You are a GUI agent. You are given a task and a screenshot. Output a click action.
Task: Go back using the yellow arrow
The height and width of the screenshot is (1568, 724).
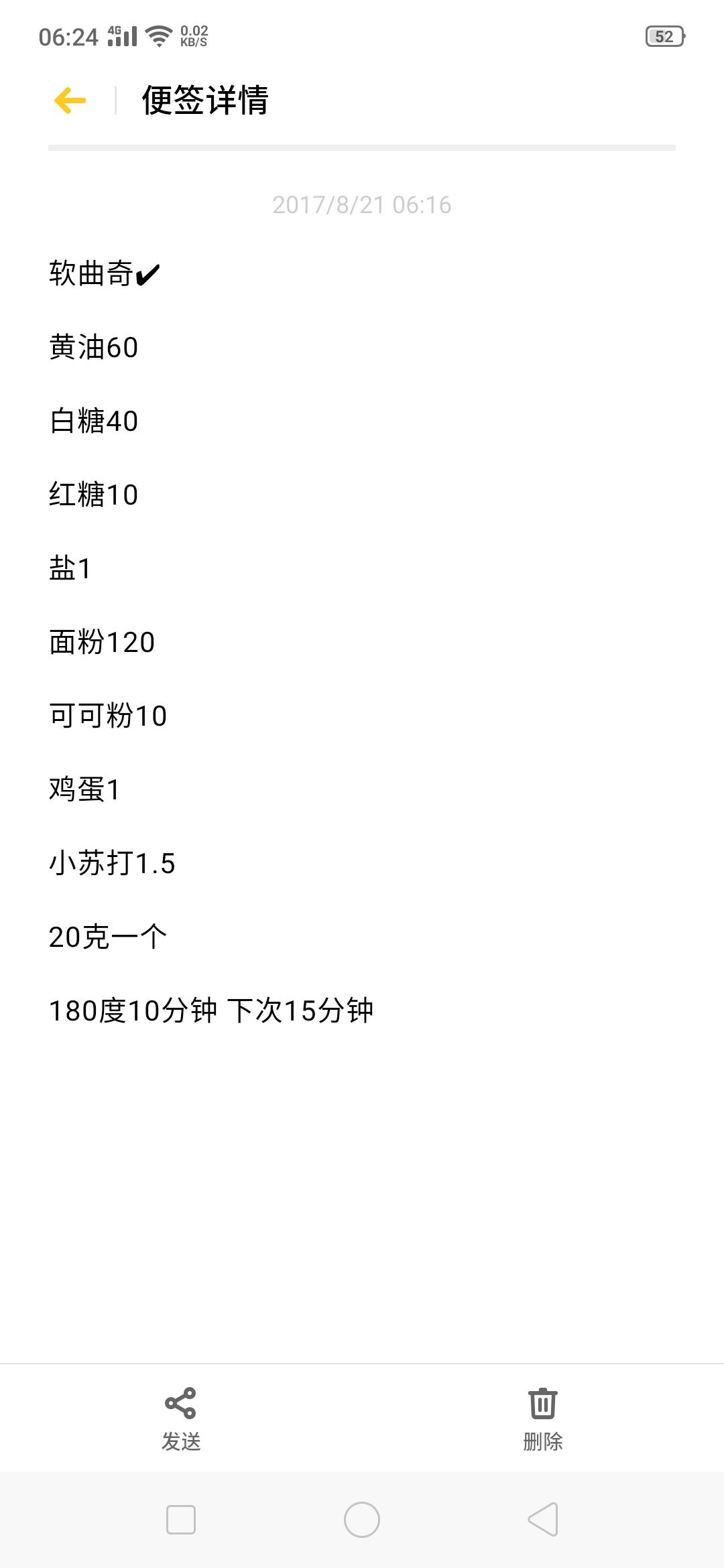pyautogui.click(x=70, y=101)
